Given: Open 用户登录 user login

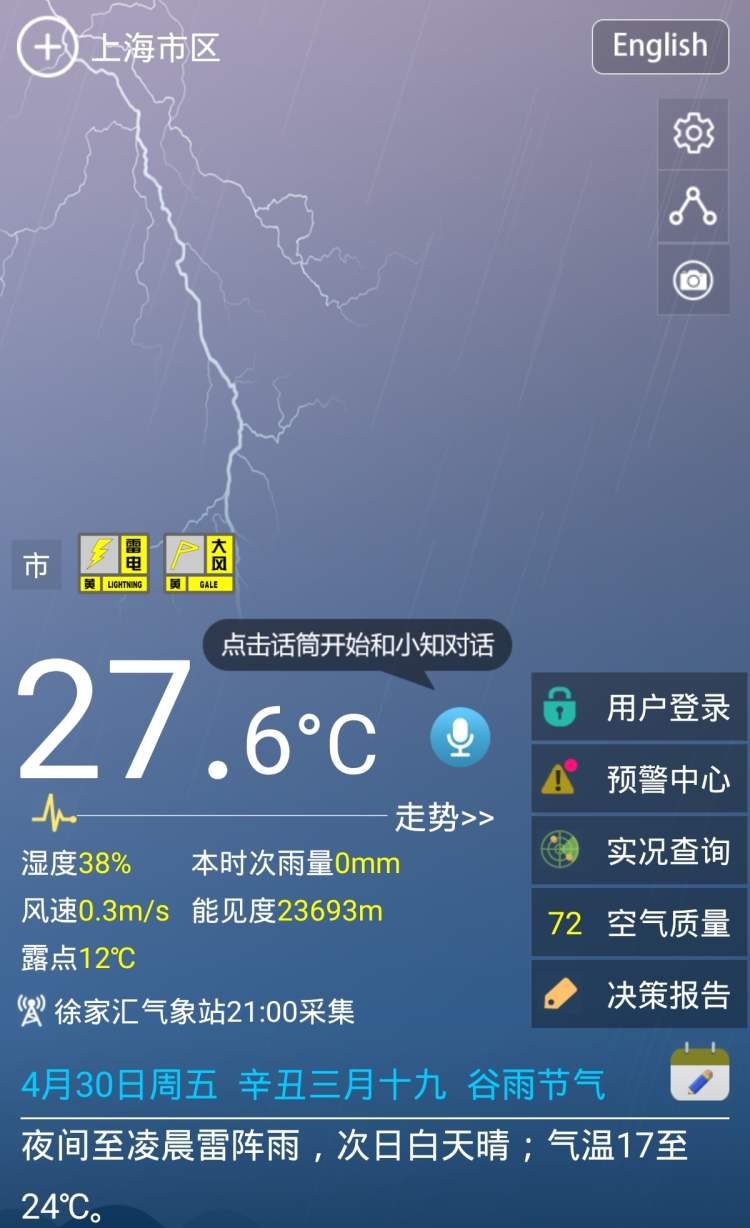Looking at the screenshot, I should pos(639,708).
